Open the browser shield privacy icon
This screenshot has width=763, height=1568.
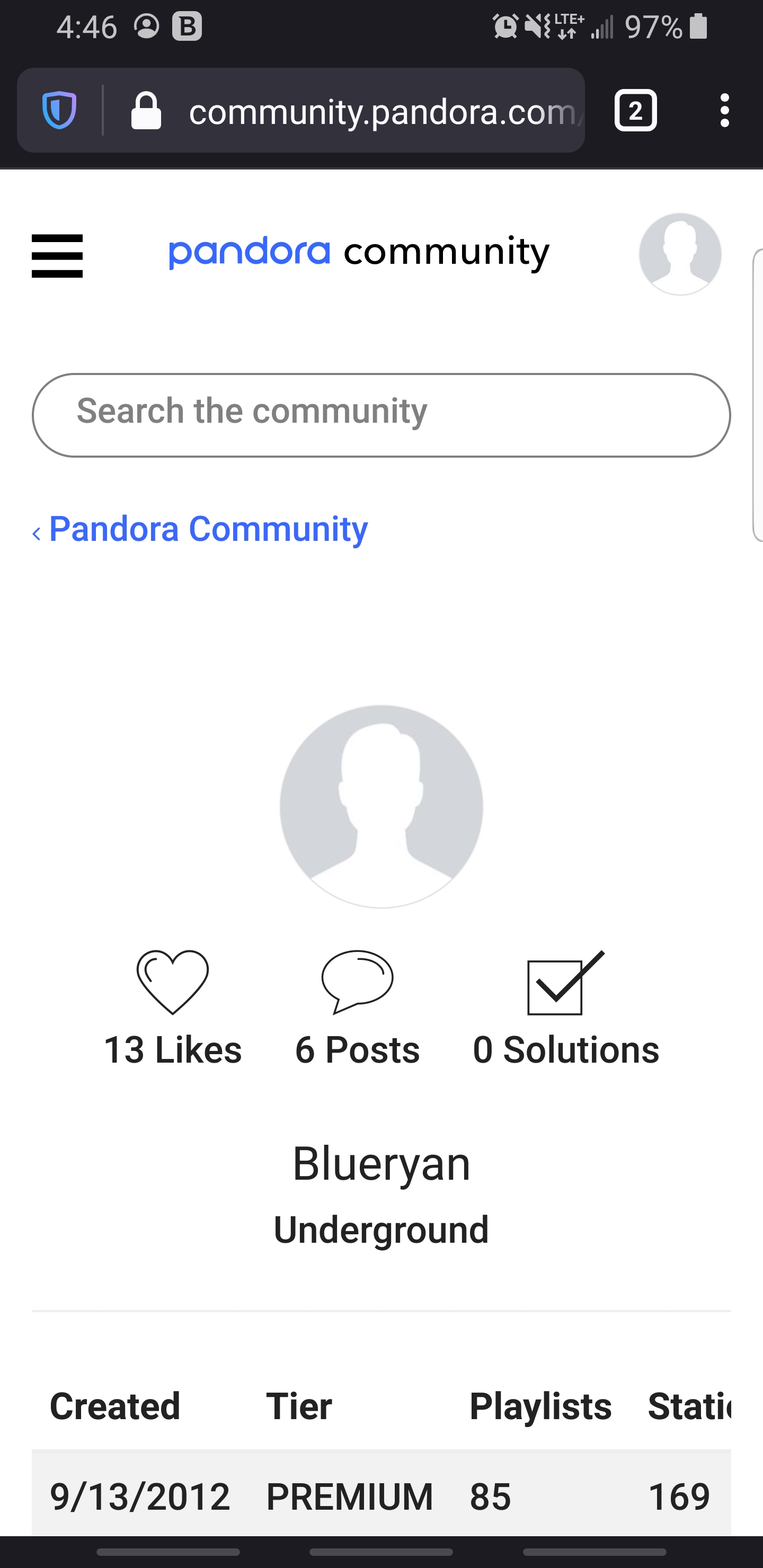point(58,110)
